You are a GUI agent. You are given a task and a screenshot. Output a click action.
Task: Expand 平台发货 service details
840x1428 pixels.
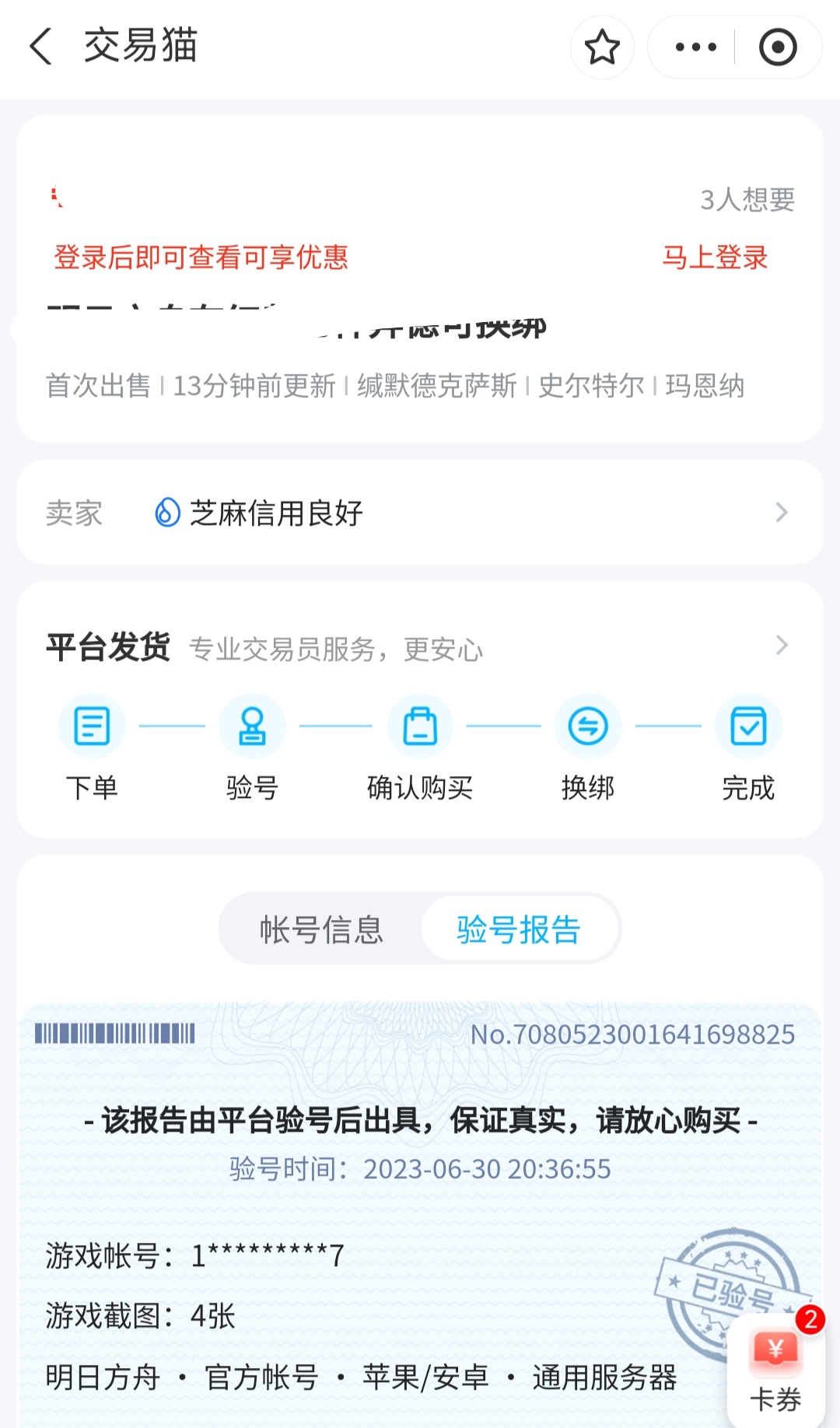(781, 646)
